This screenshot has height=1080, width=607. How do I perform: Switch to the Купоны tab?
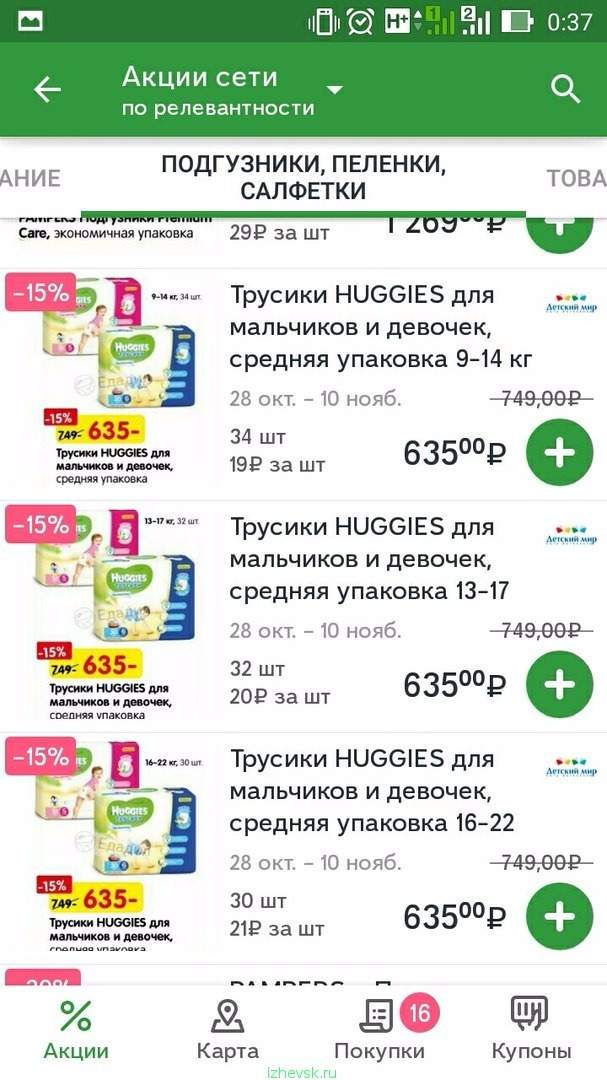(x=531, y=1030)
